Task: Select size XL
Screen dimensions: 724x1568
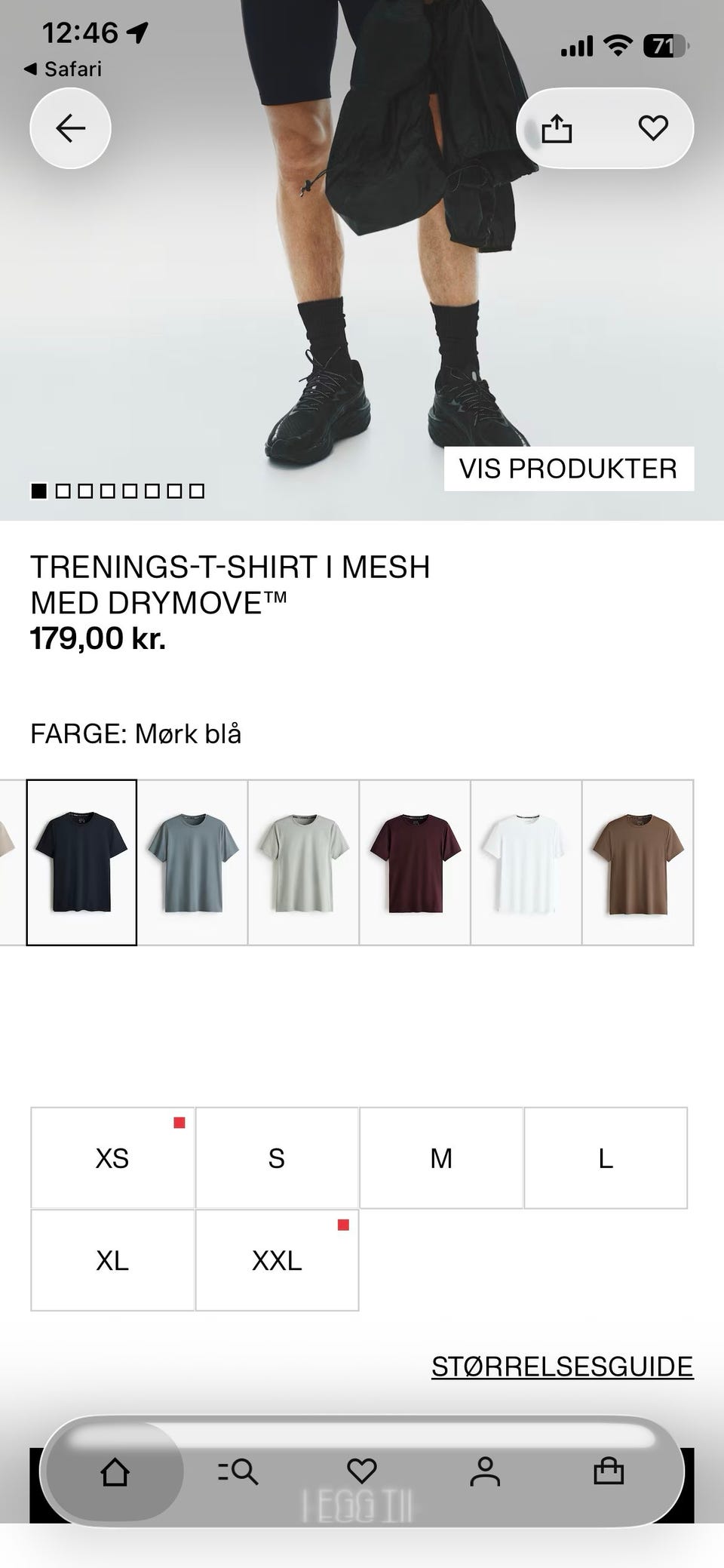Action: click(x=112, y=1260)
